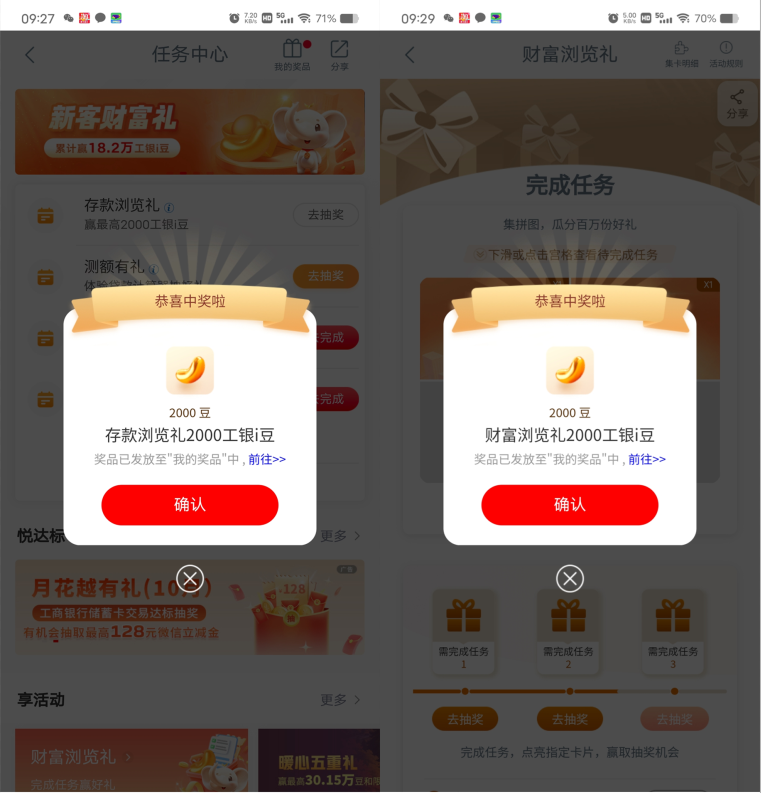Click the golden bean prize icon in left popup
This screenshot has width=761, height=793.
click(x=189, y=369)
